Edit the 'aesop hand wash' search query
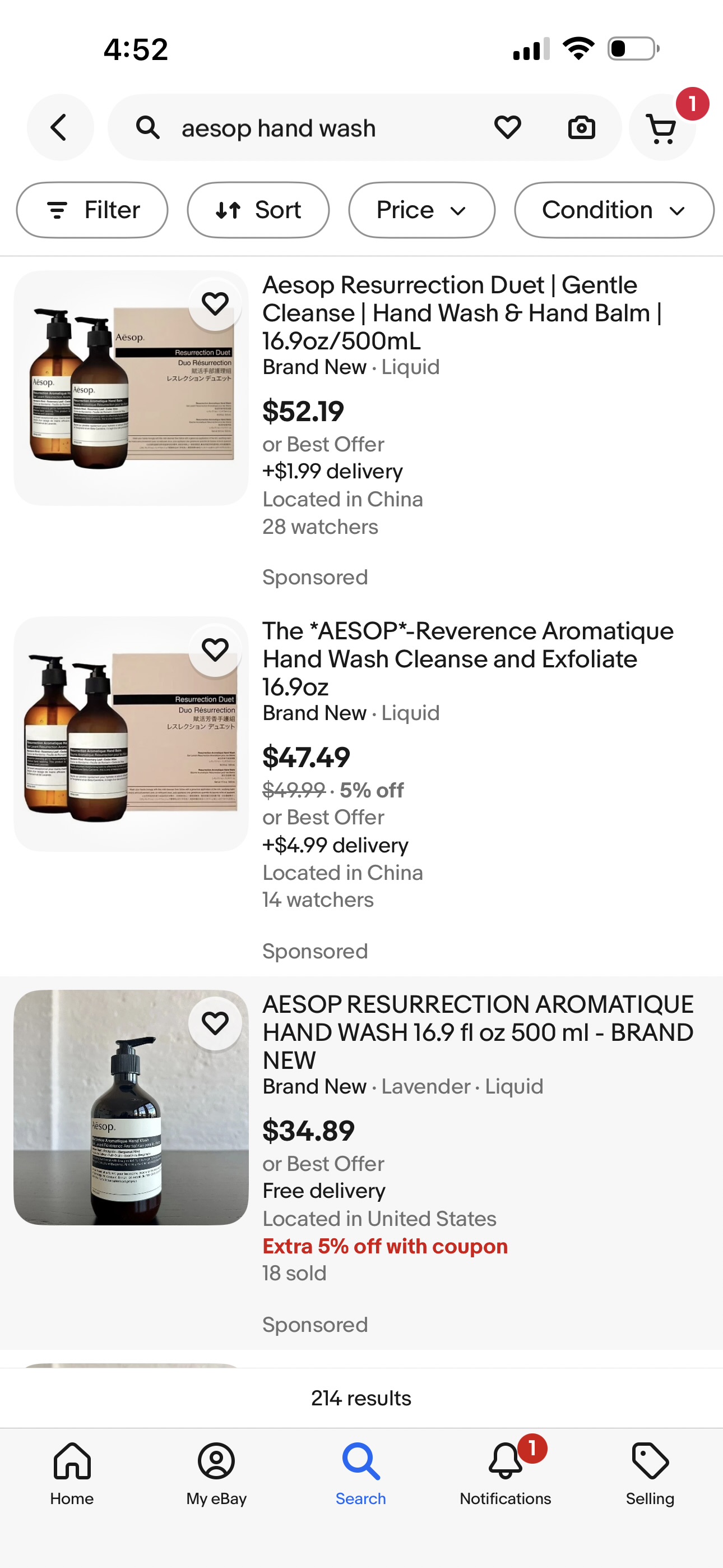Viewport: 723px width, 1568px height. pos(304,128)
